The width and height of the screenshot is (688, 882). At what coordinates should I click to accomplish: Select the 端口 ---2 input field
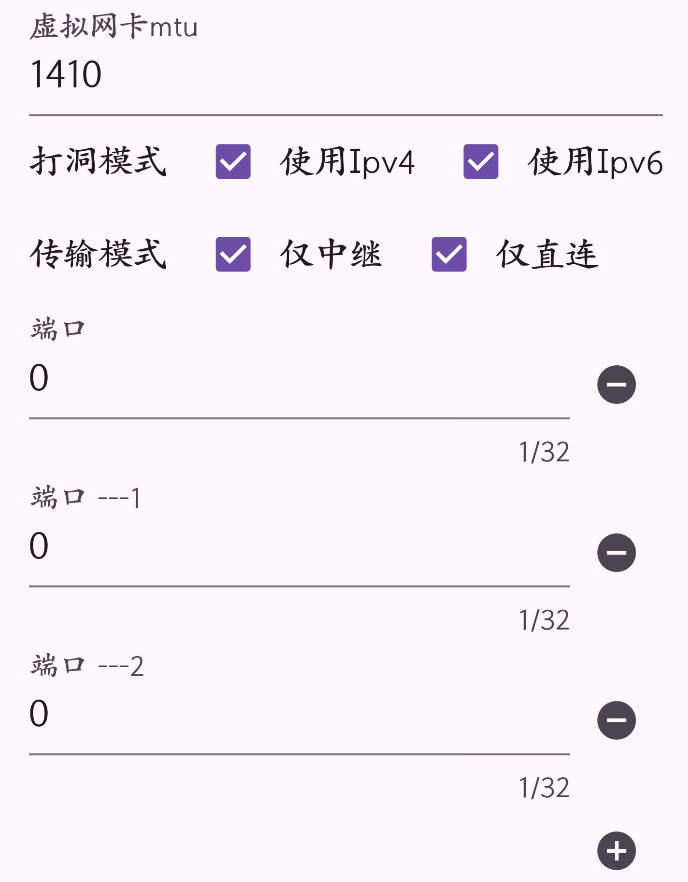298,716
